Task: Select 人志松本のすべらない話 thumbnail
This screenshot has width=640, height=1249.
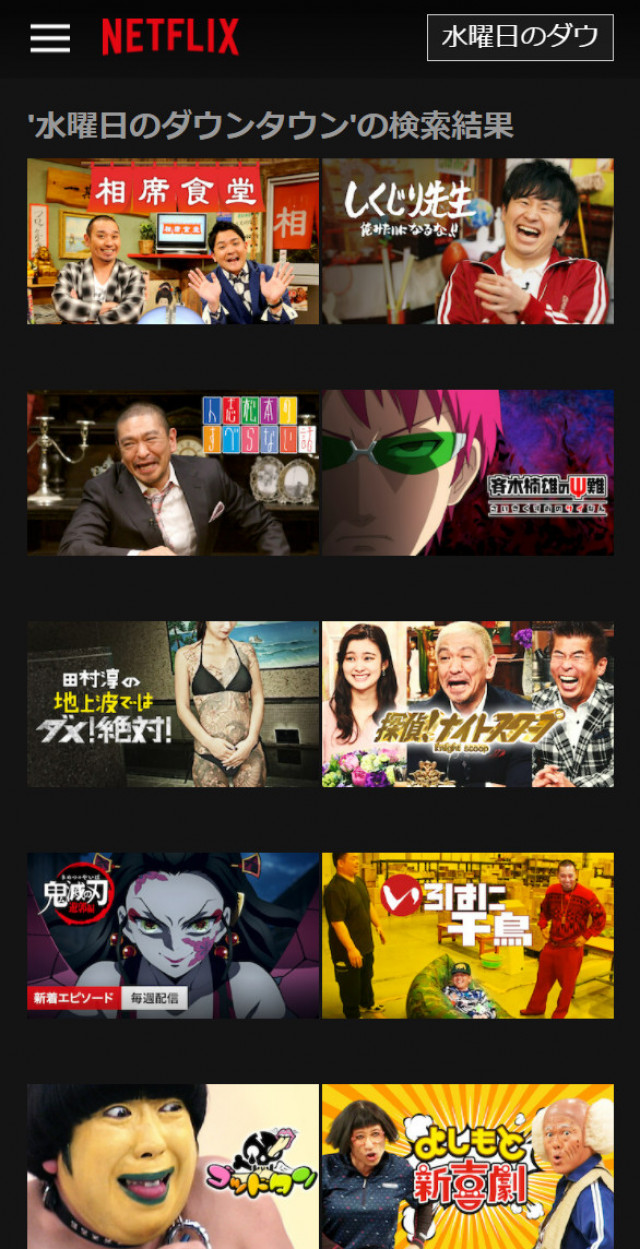Action: click(x=173, y=472)
